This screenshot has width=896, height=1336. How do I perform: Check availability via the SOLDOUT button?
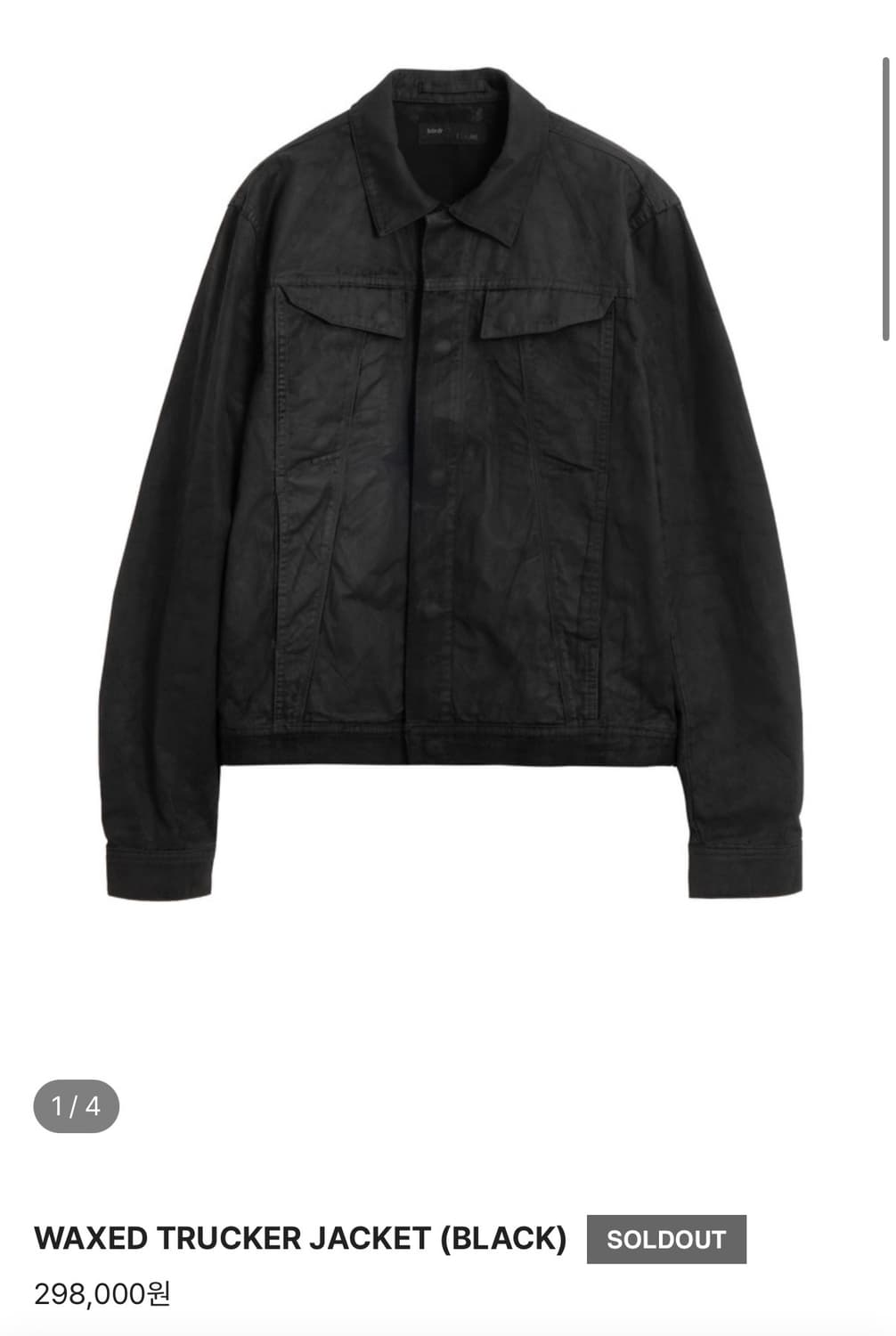click(664, 1236)
